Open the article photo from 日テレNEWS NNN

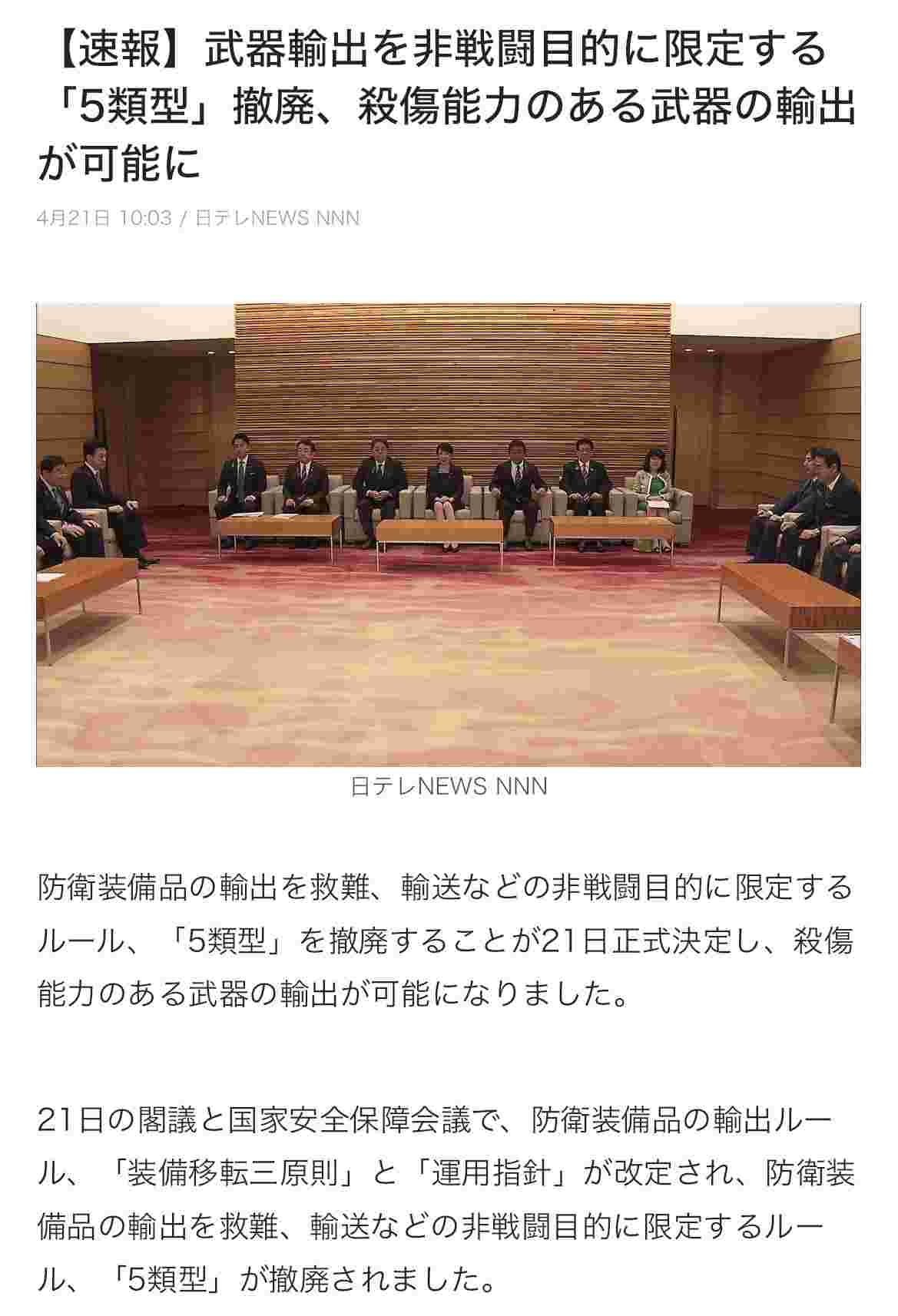pyautogui.click(x=449, y=535)
